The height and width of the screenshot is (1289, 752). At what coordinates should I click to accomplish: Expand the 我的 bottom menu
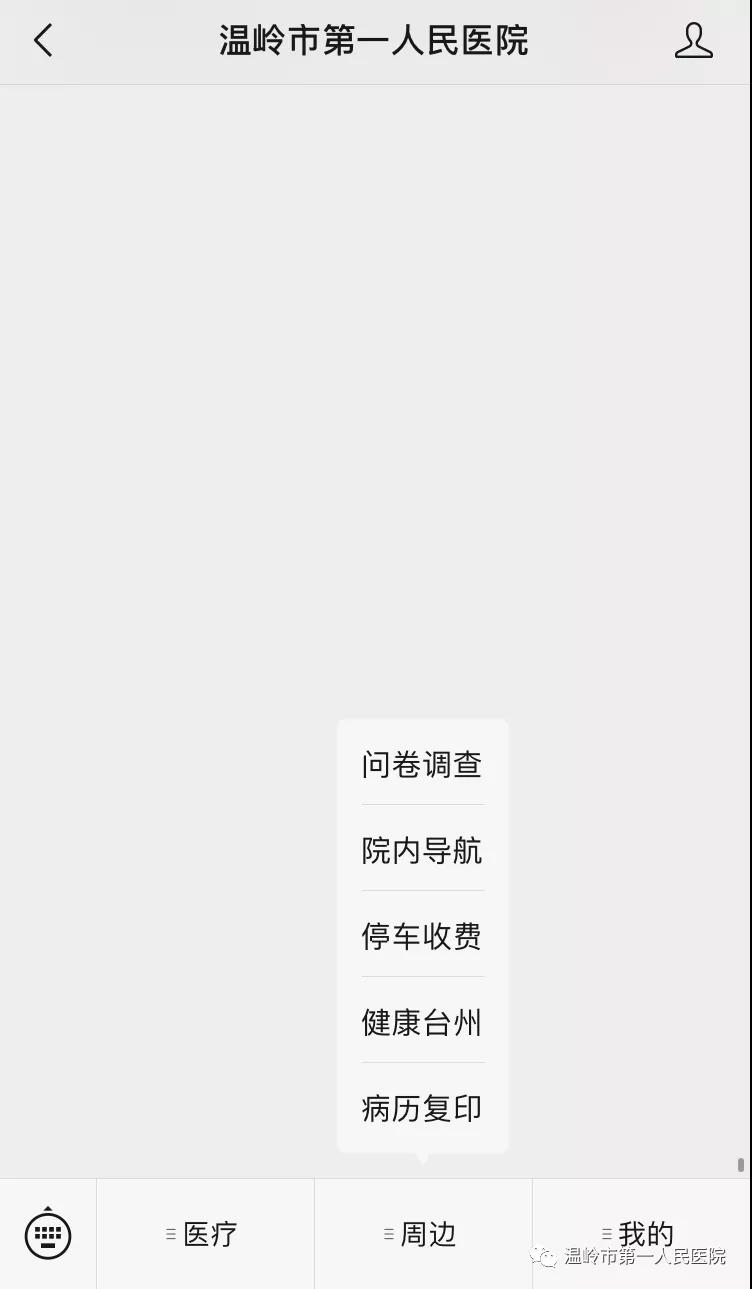point(642,1234)
